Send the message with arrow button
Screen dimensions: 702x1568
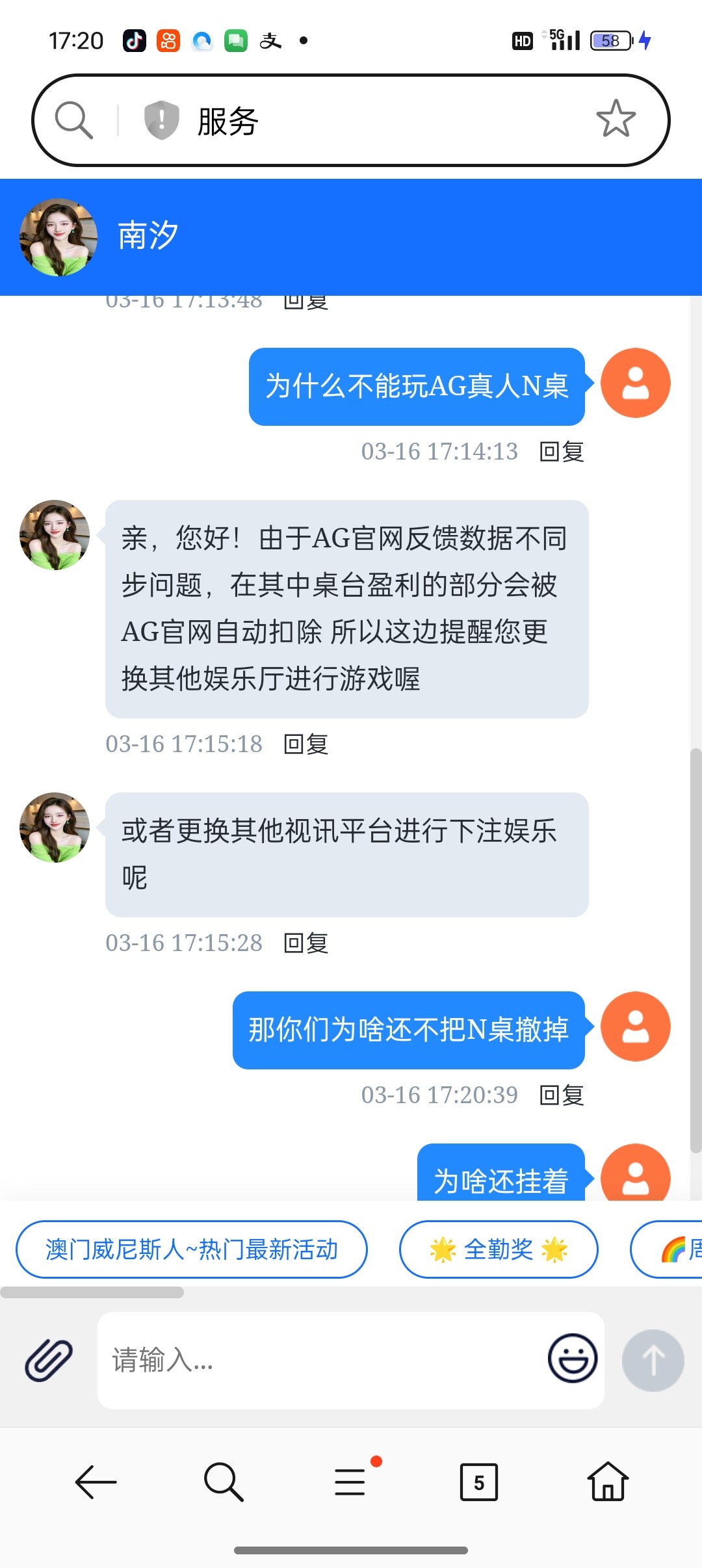click(x=653, y=1360)
